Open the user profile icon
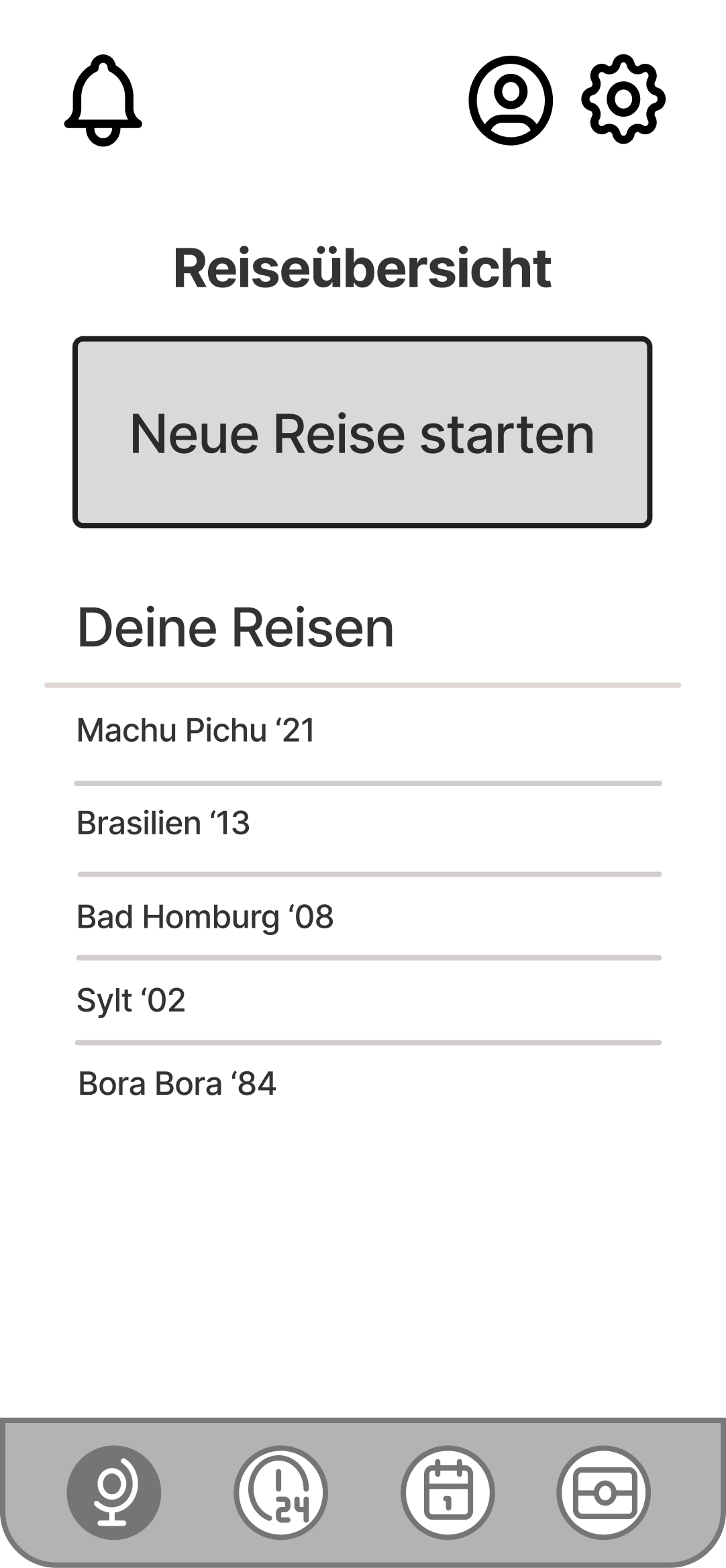Screen dimensions: 726x1568 (511, 101)
